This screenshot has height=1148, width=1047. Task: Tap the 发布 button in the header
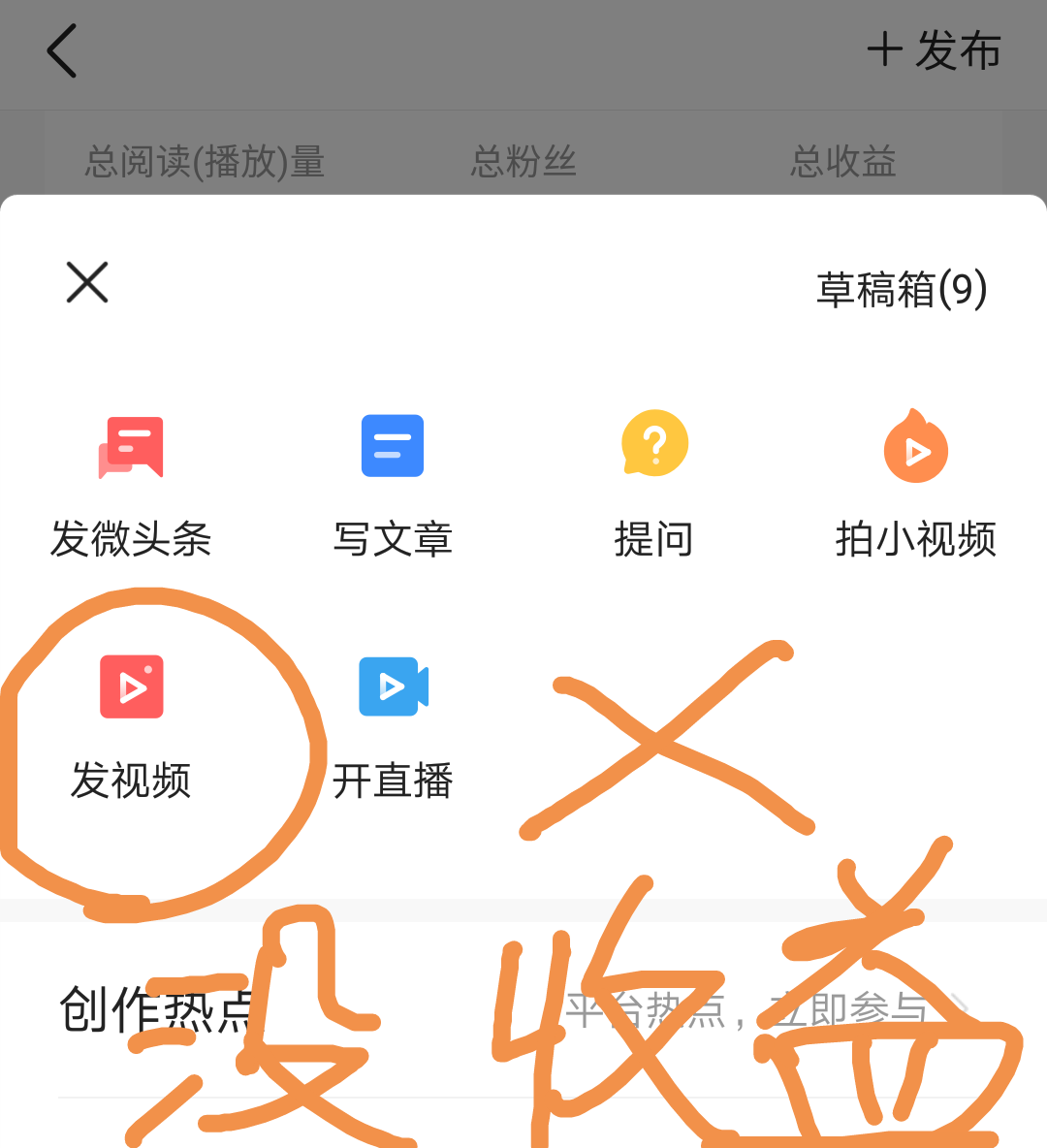click(x=934, y=50)
